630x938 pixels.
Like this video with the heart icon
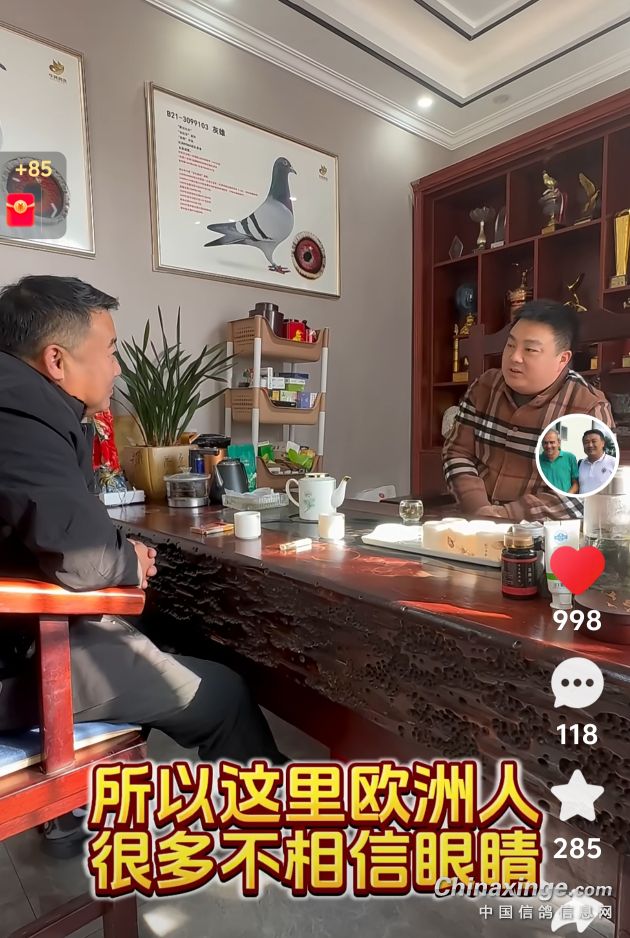coord(577,570)
